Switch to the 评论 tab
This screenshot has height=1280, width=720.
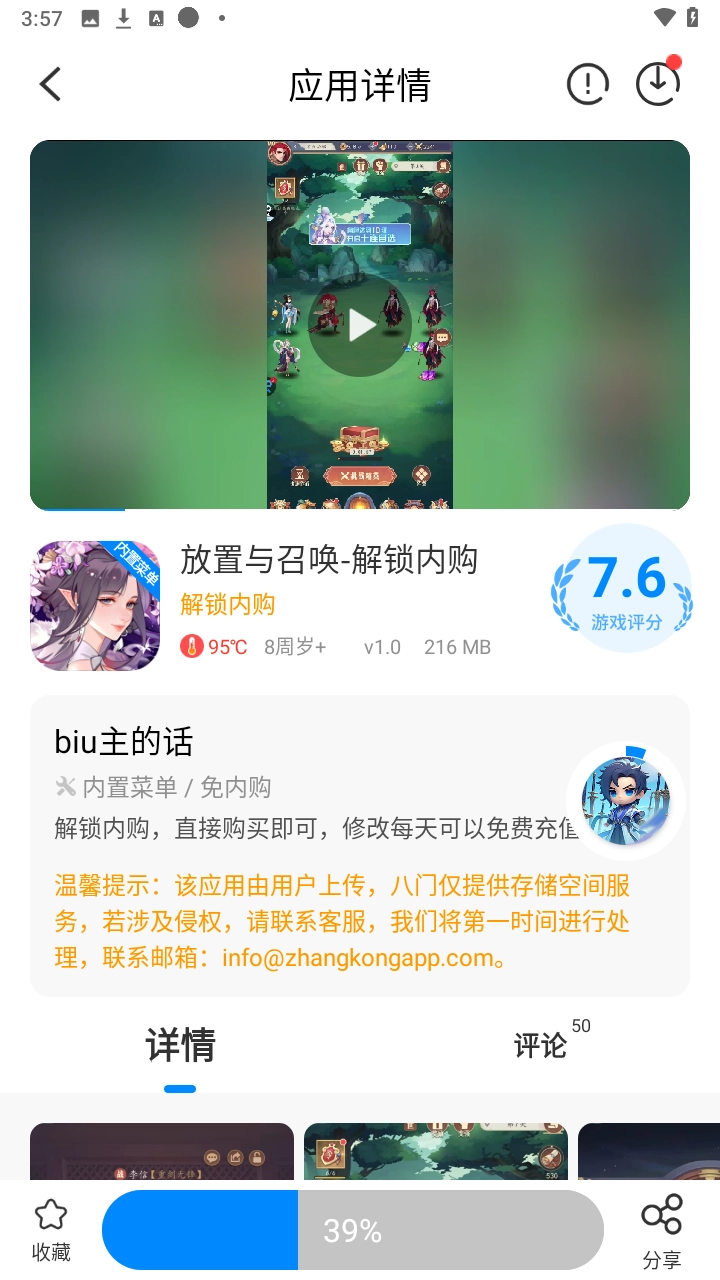click(x=541, y=1046)
